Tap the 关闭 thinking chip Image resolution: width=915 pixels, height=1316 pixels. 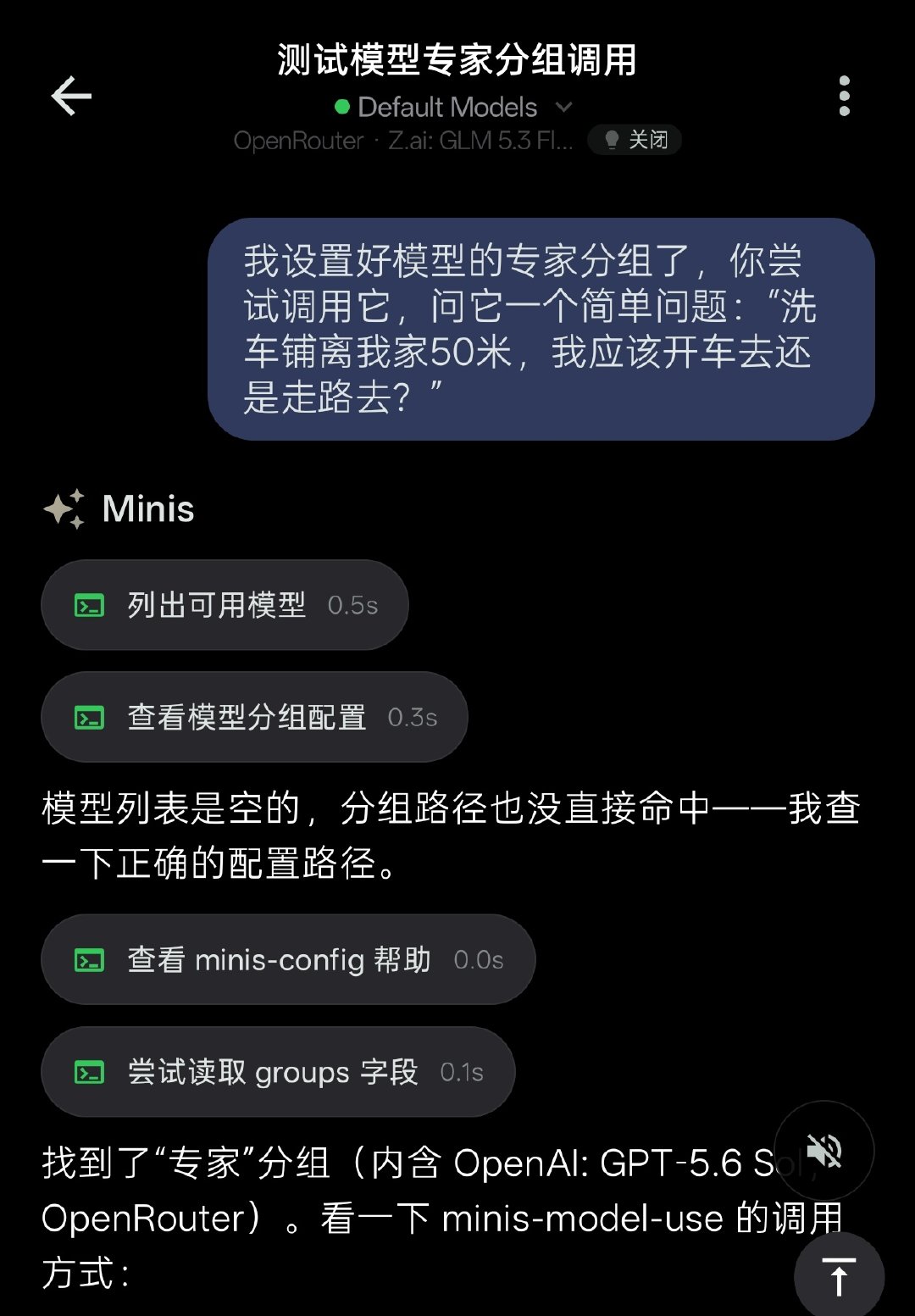point(635,140)
